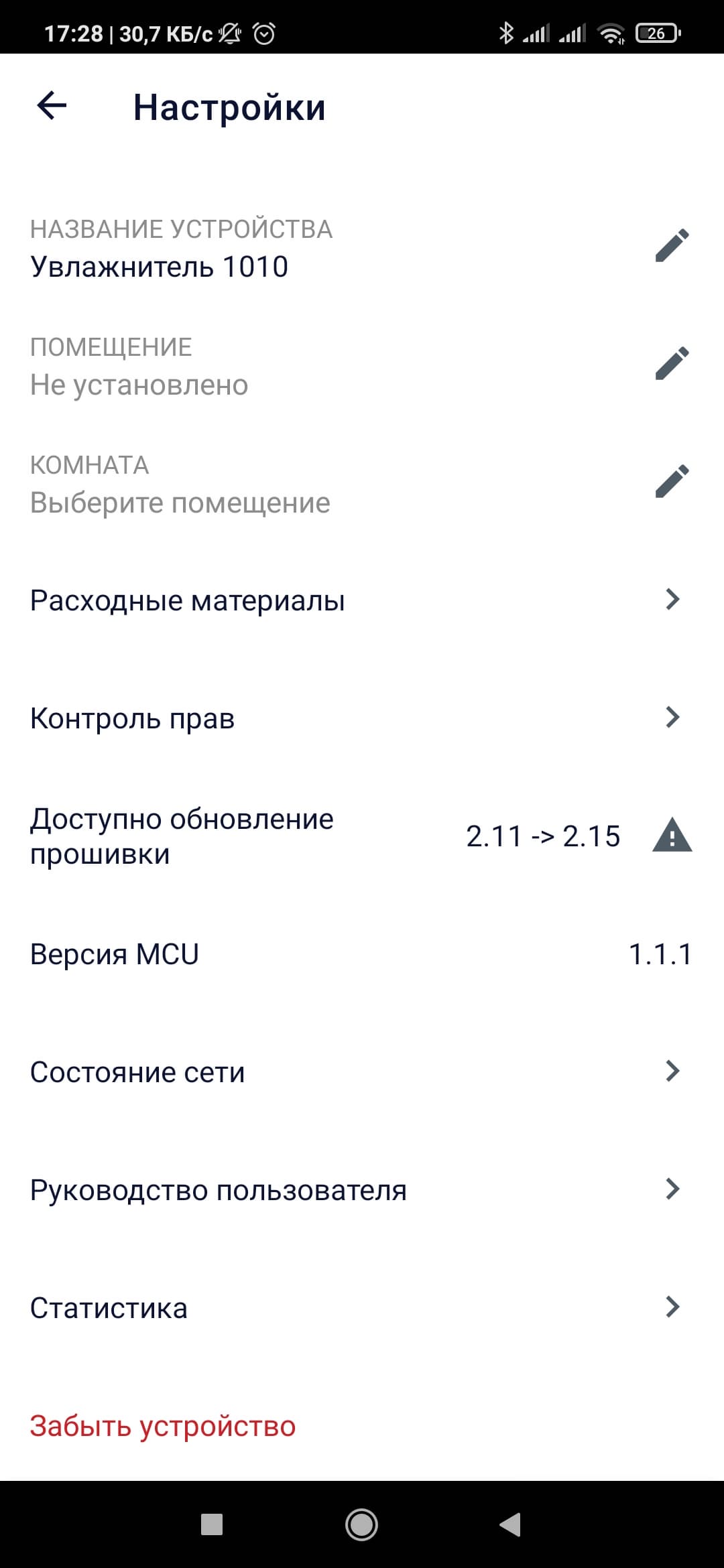This screenshot has height=1568, width=724.
Task: Edit the Комната setting
Action: (x=672, y=481)
